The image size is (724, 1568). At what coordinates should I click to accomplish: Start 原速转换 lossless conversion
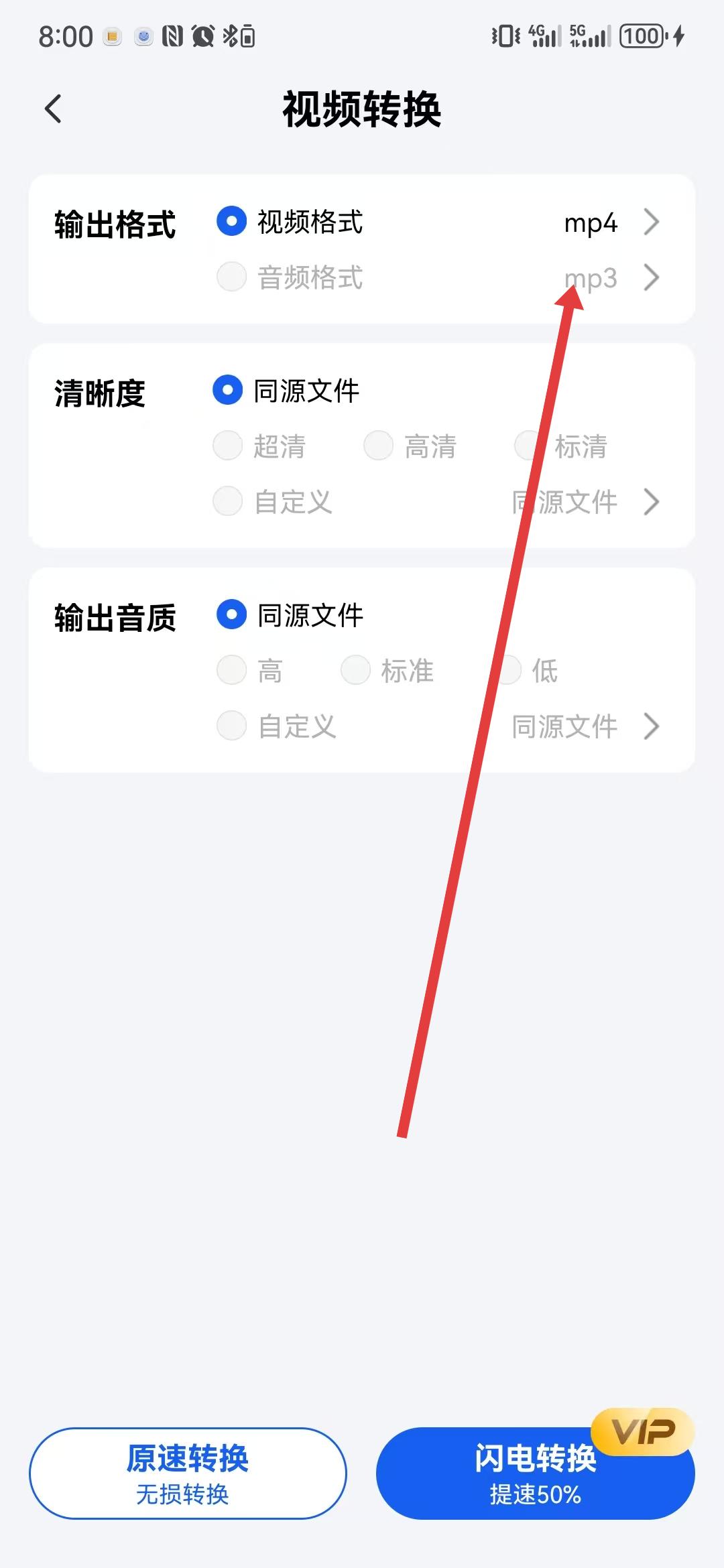pos(188,1473)
